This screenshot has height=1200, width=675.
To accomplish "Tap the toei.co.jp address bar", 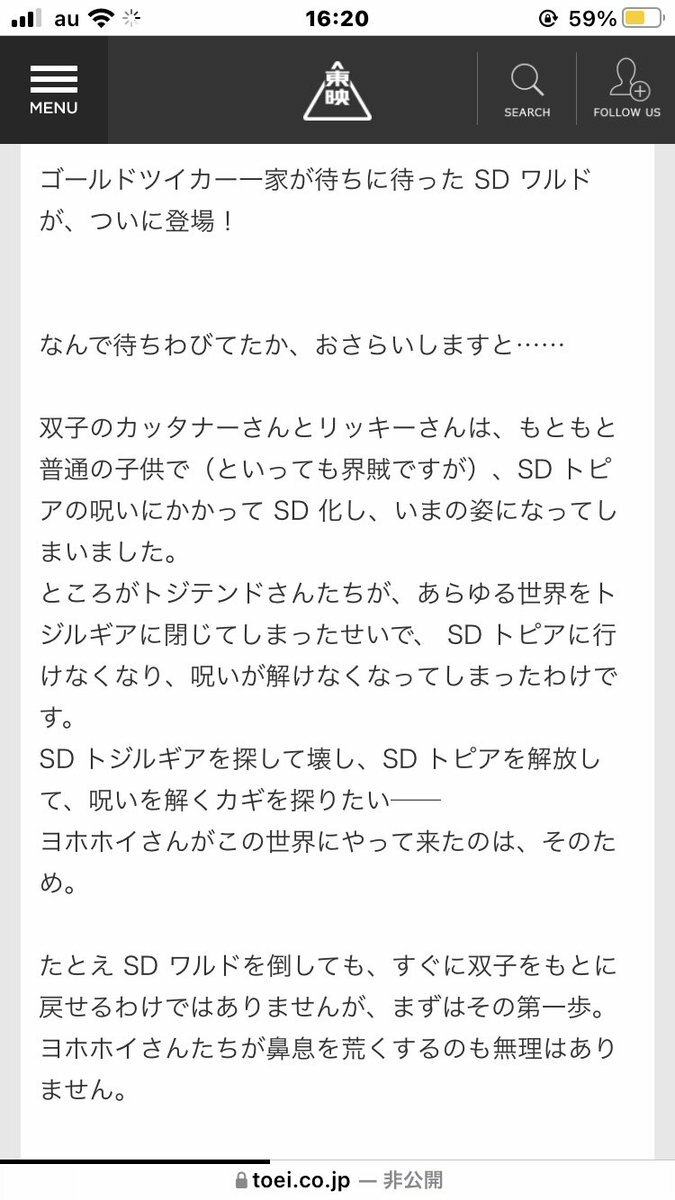I will 338,1181.
